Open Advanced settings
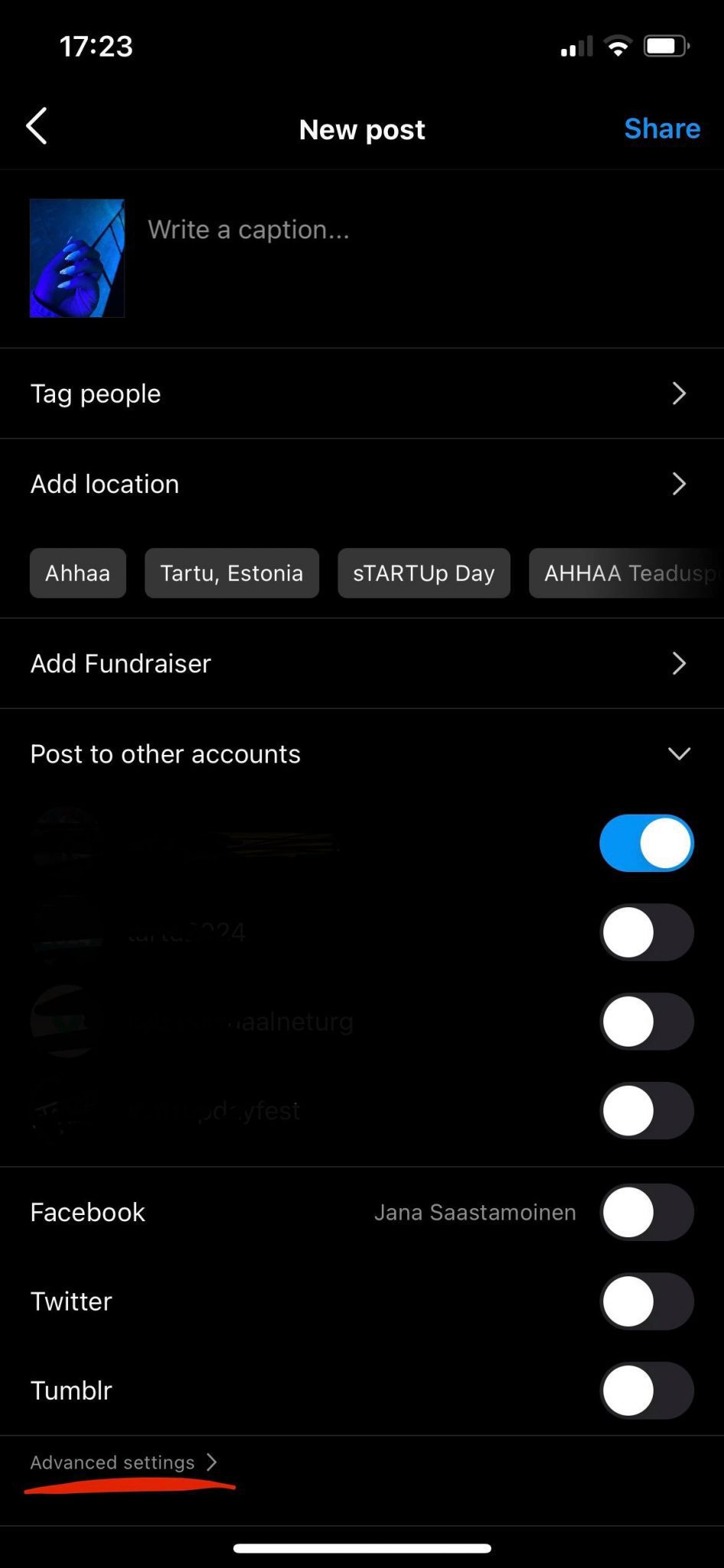 coord(122,1462)
